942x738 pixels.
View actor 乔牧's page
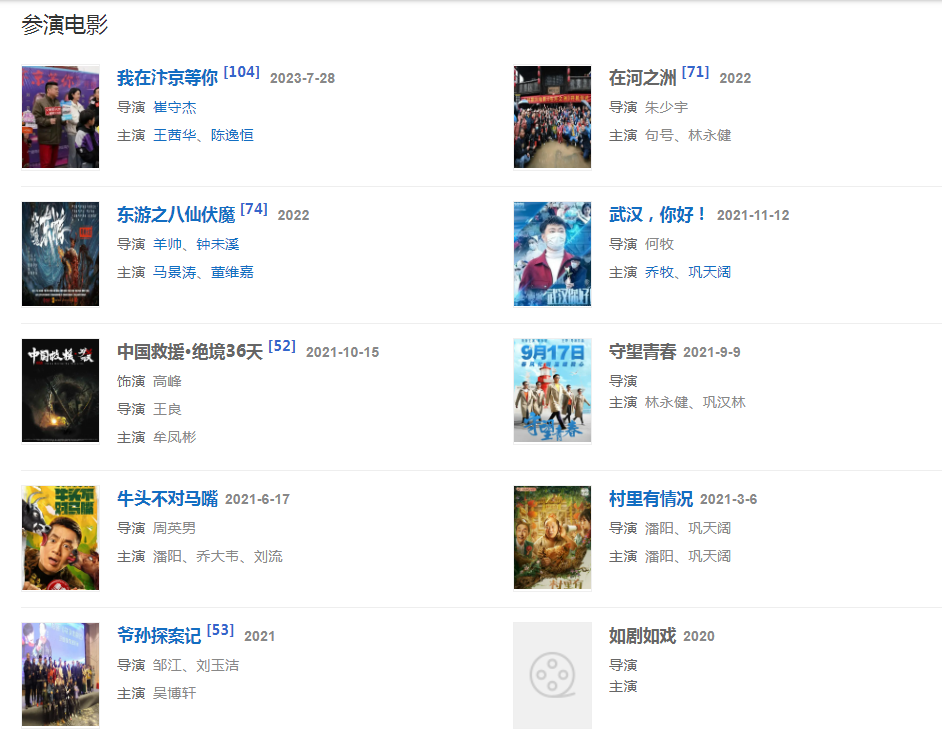tap(659, 272)
